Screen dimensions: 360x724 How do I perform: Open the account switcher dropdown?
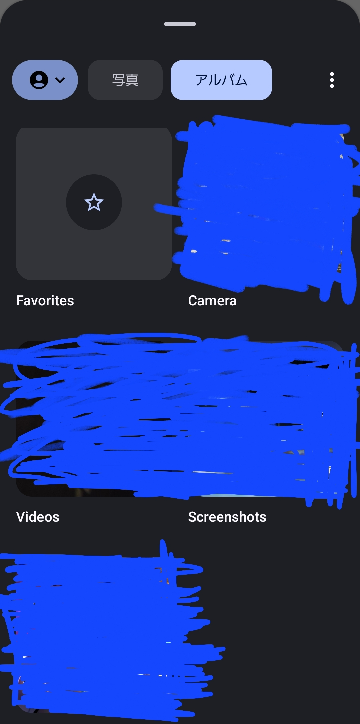[x=45, y=80]
